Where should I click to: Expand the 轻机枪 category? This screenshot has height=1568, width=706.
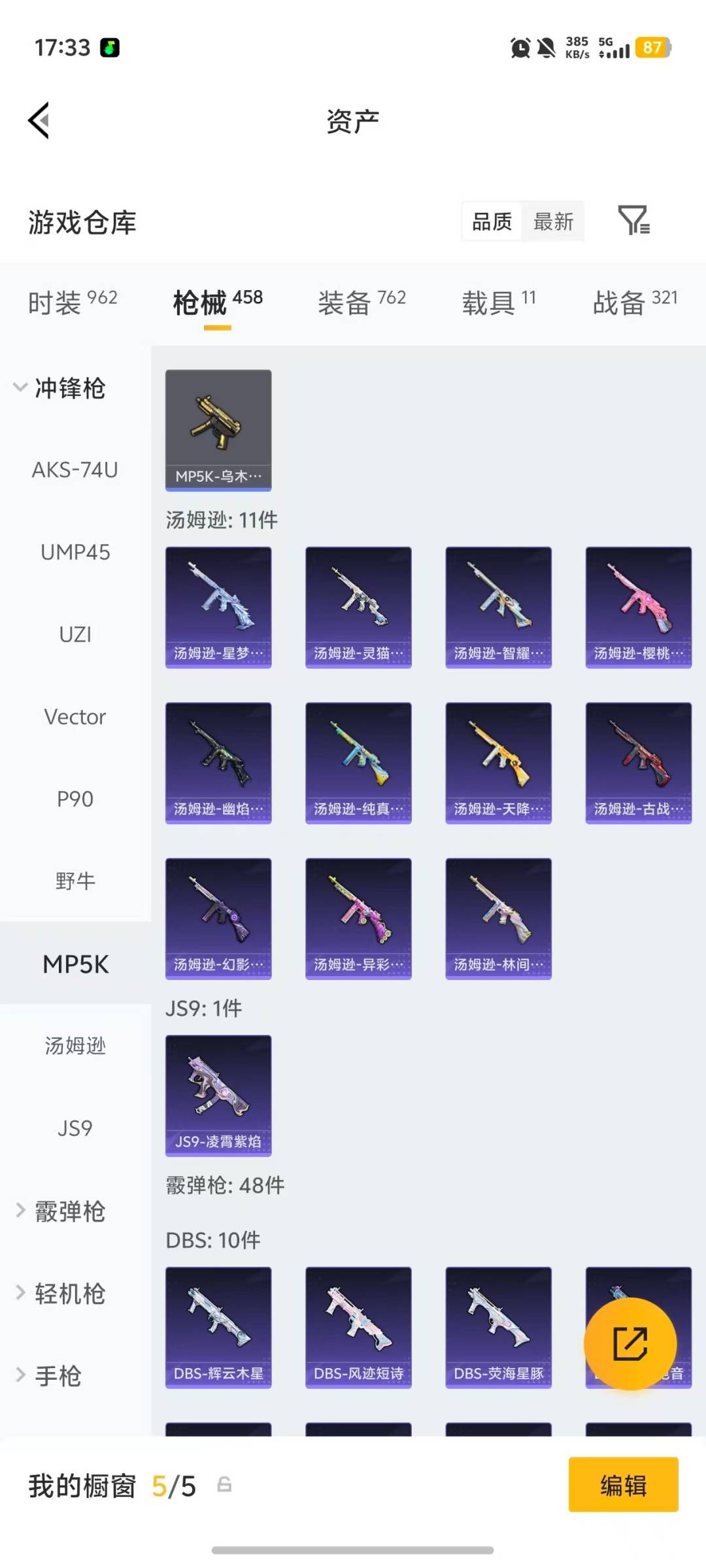59,1293
